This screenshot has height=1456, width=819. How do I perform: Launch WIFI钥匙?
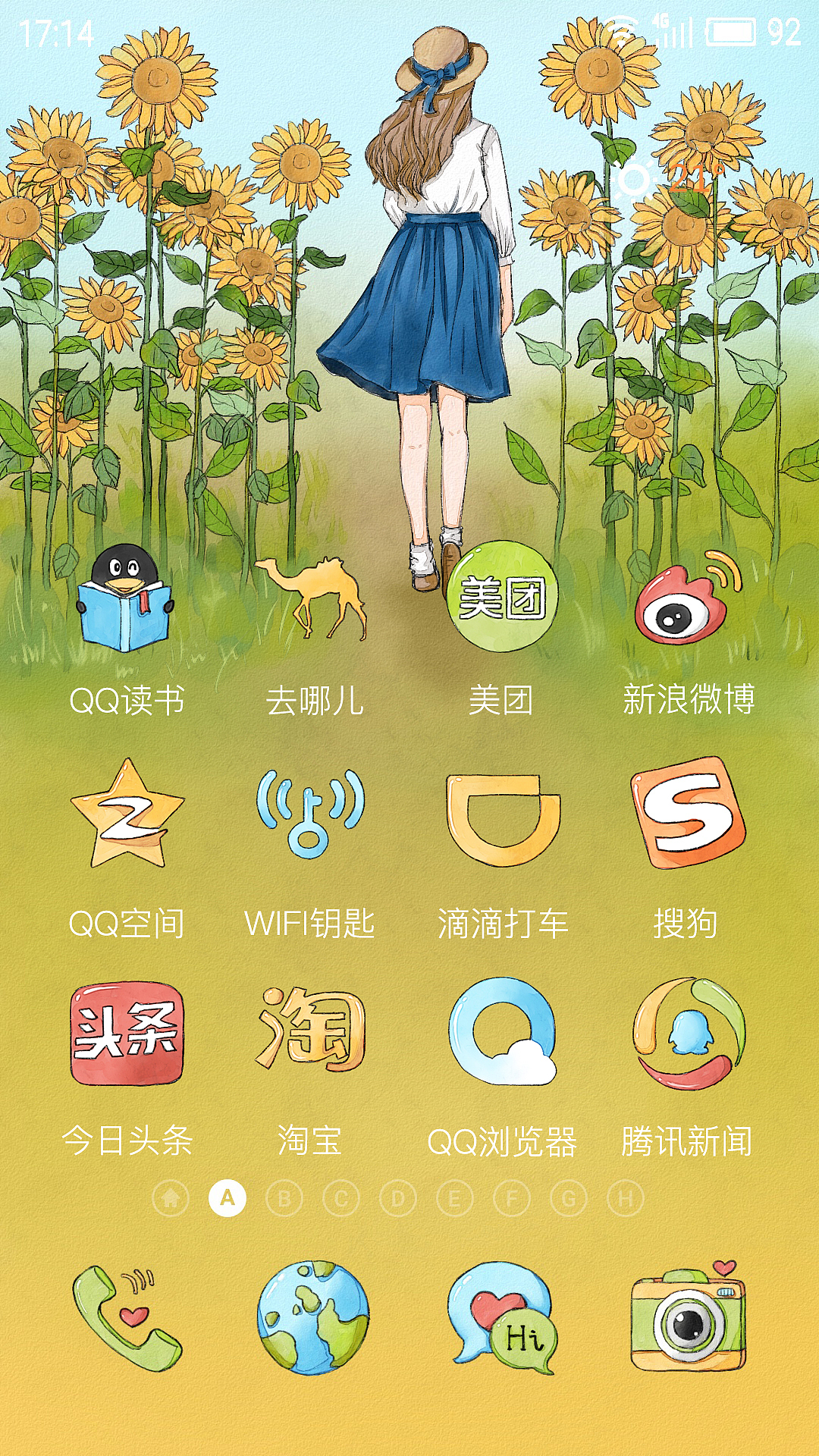tap(310, 814)
